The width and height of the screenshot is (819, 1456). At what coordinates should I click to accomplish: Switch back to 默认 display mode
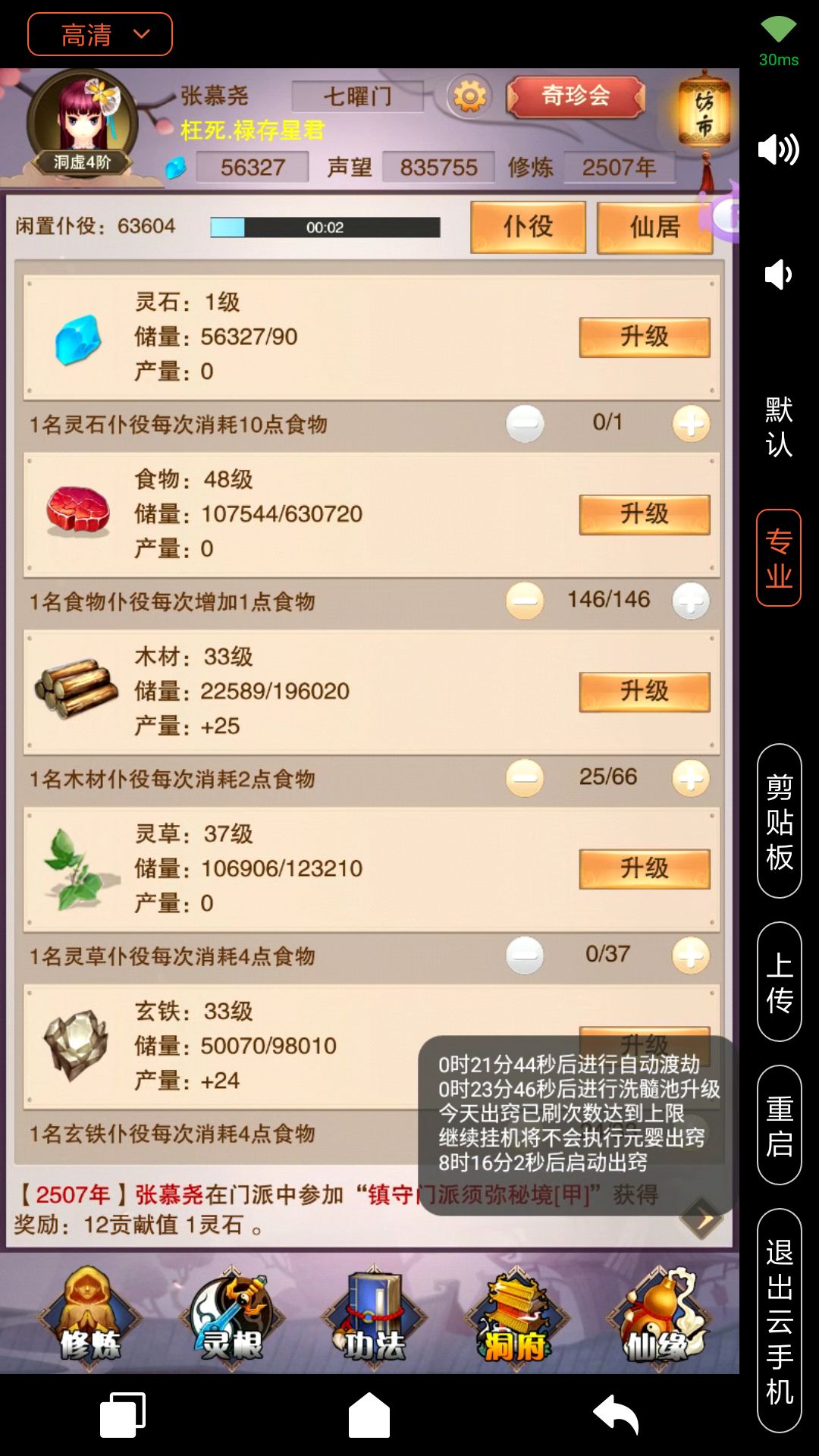pyautogui.click(x=778, y=428)
